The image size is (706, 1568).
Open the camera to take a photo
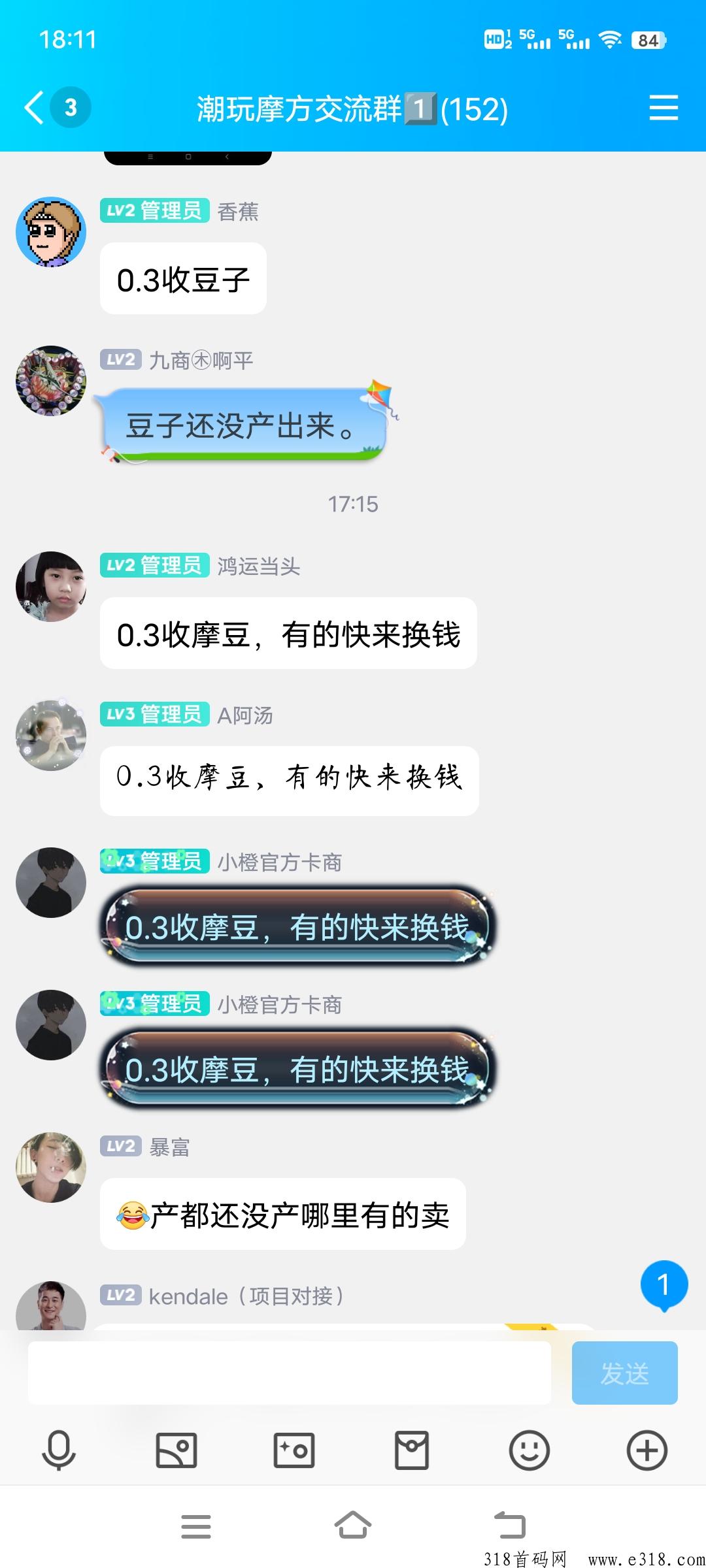(294, 1450)
